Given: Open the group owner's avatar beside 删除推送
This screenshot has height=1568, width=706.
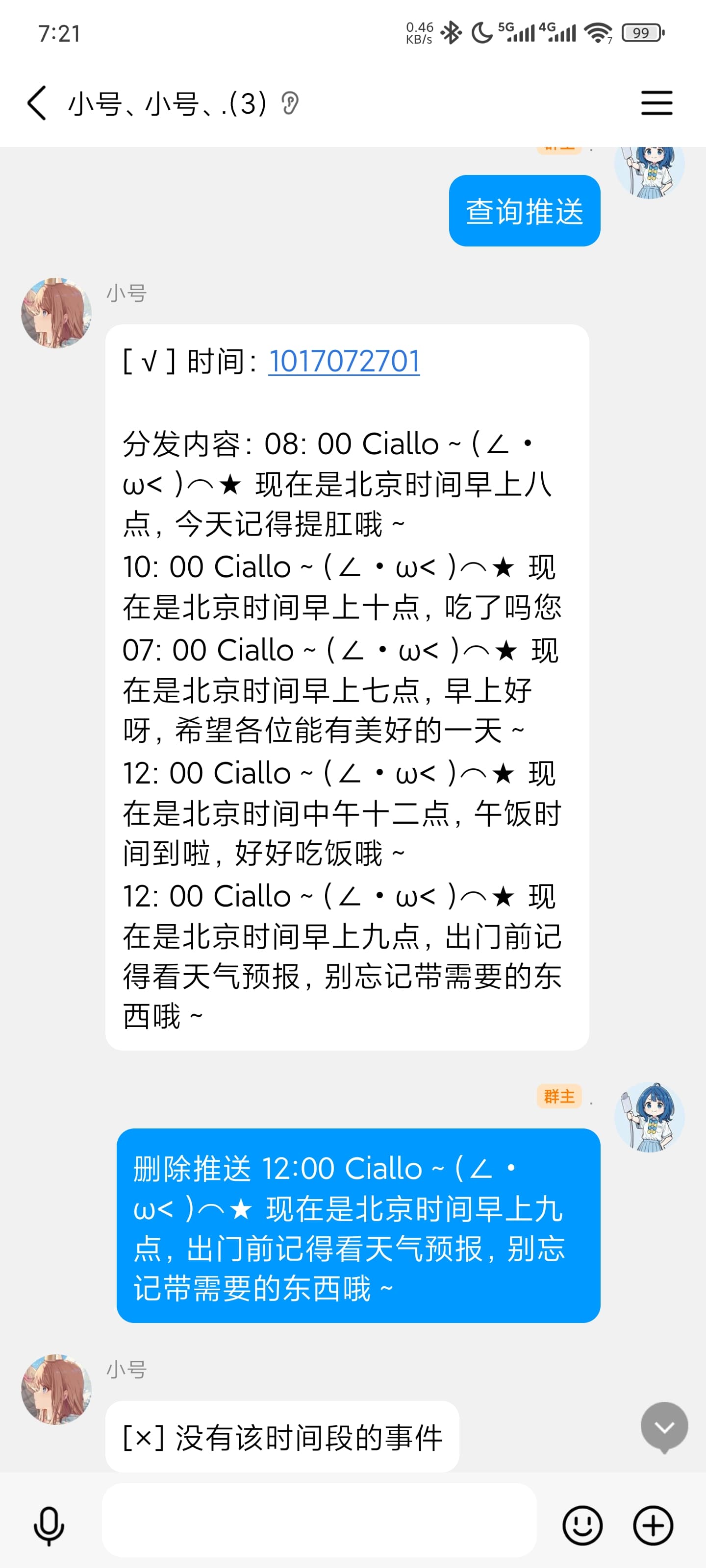Looking at the screenshot, I should (649, 1117).
